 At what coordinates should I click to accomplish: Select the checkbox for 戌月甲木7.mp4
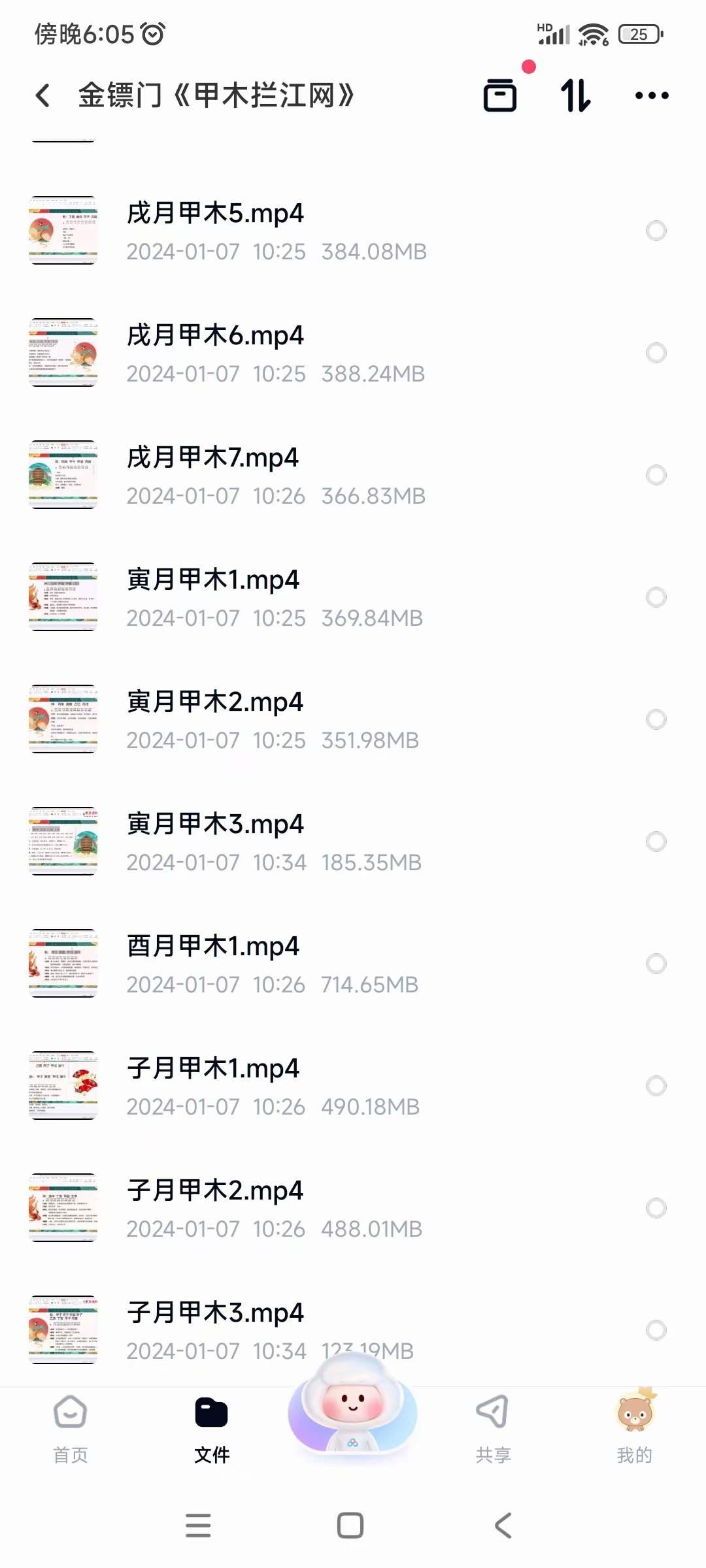[x=656, y=474]
